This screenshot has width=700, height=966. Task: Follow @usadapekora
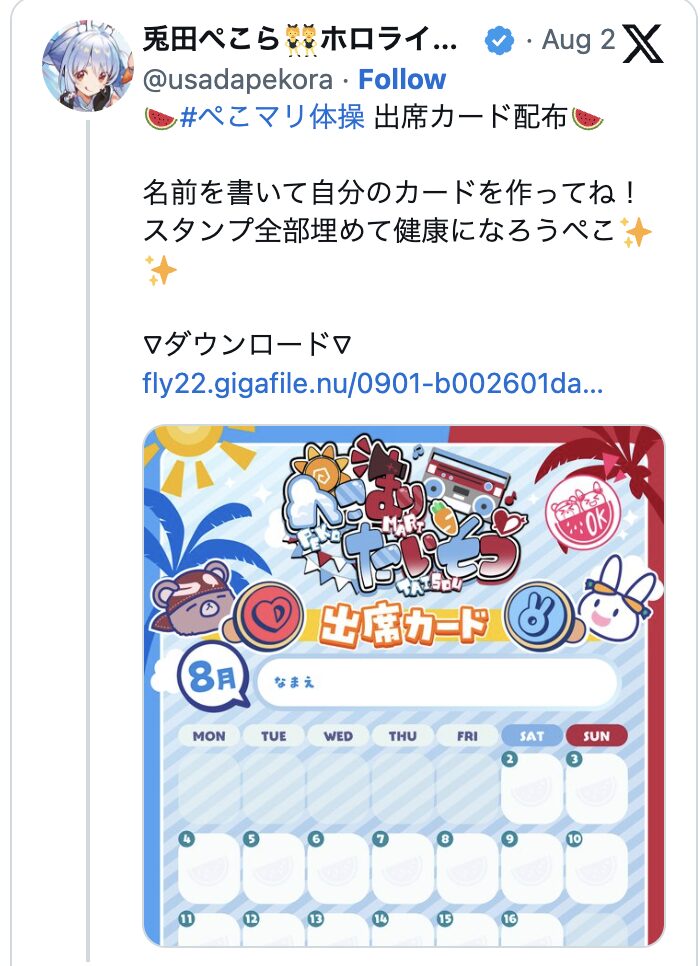[402, 79]
